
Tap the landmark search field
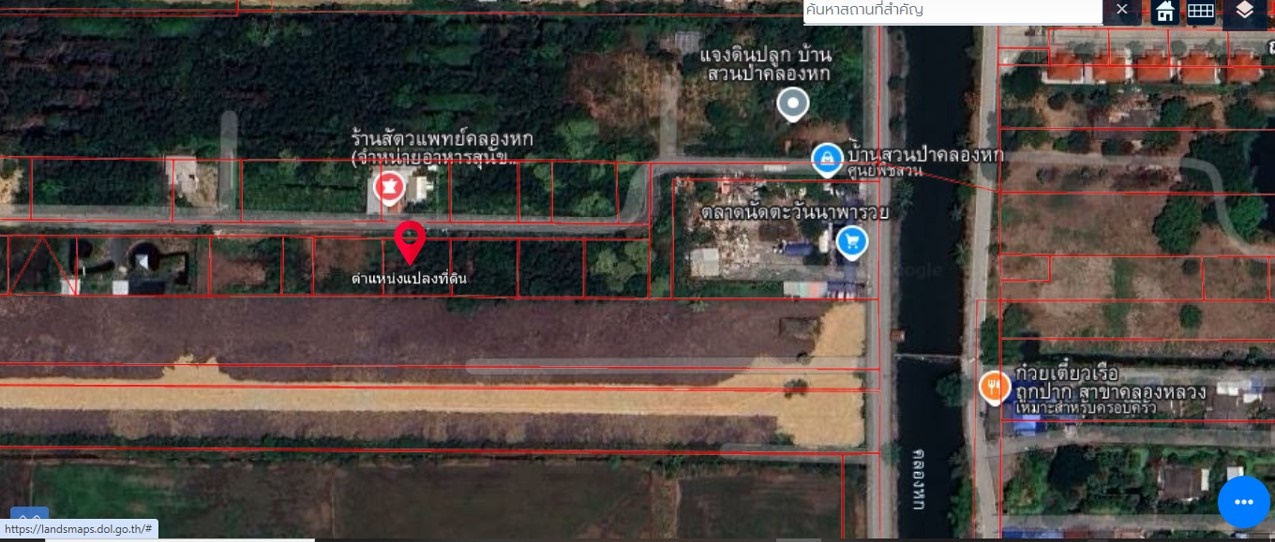click(x=950, y=11)
